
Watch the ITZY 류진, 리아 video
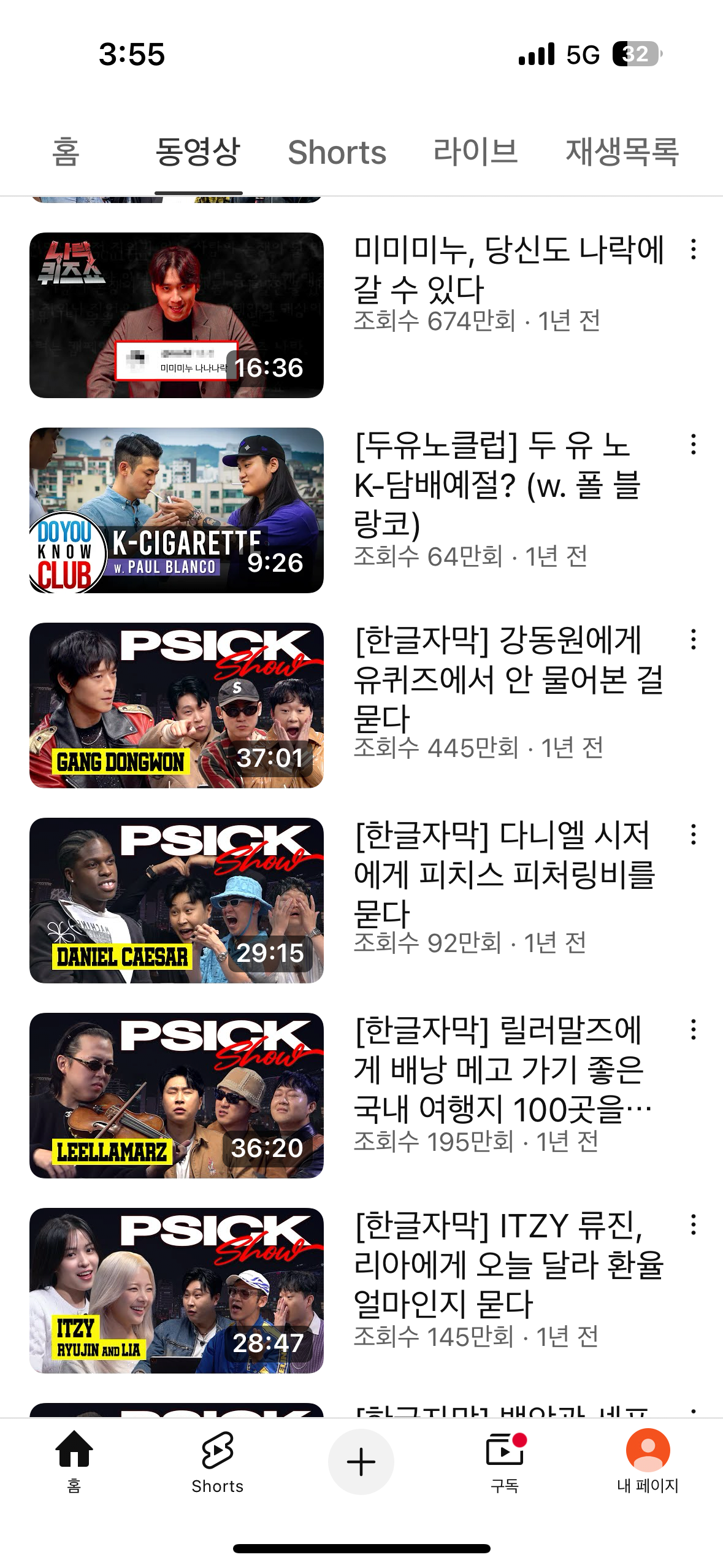[x=176, y=1290]
